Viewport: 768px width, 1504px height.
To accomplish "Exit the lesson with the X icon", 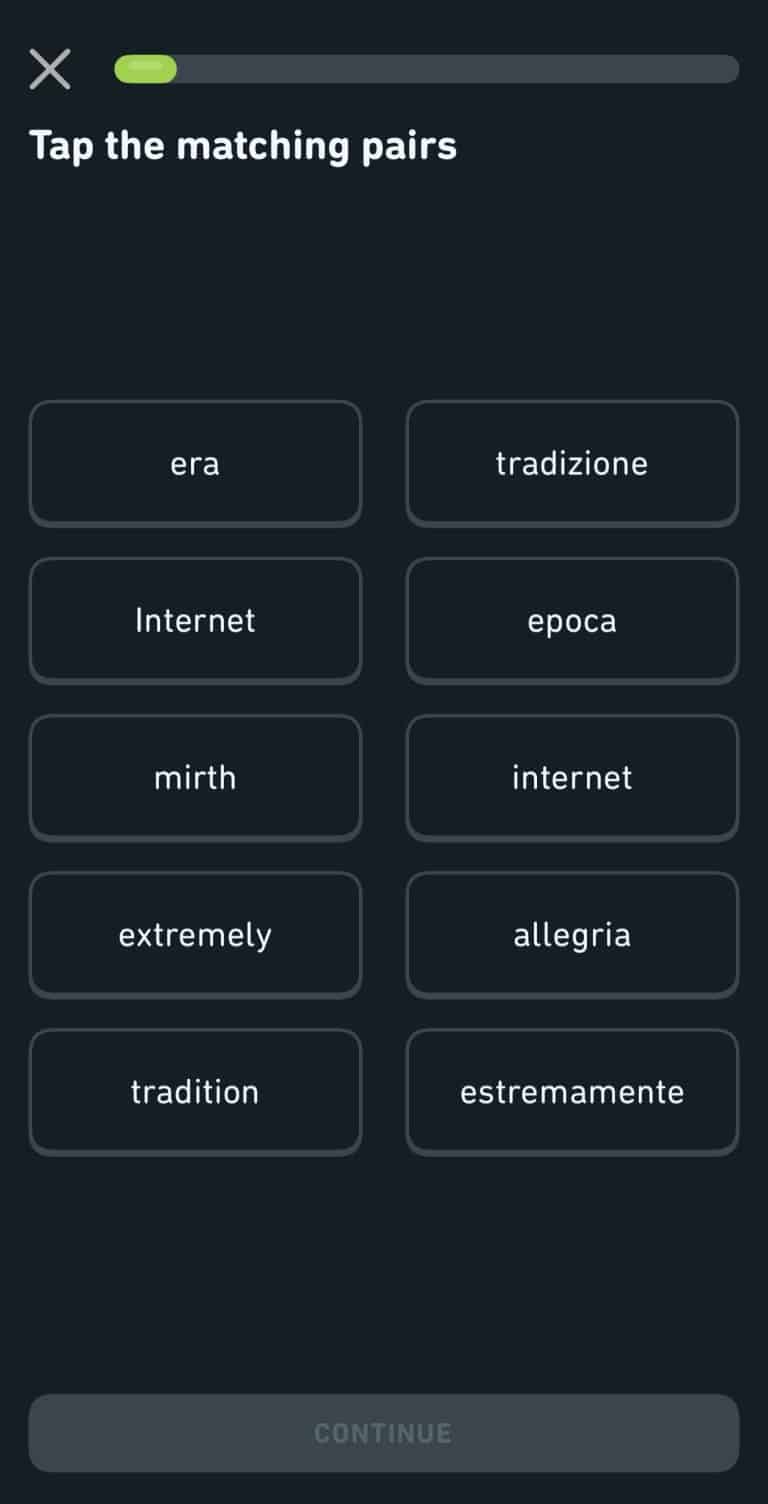I will point(50,68).
